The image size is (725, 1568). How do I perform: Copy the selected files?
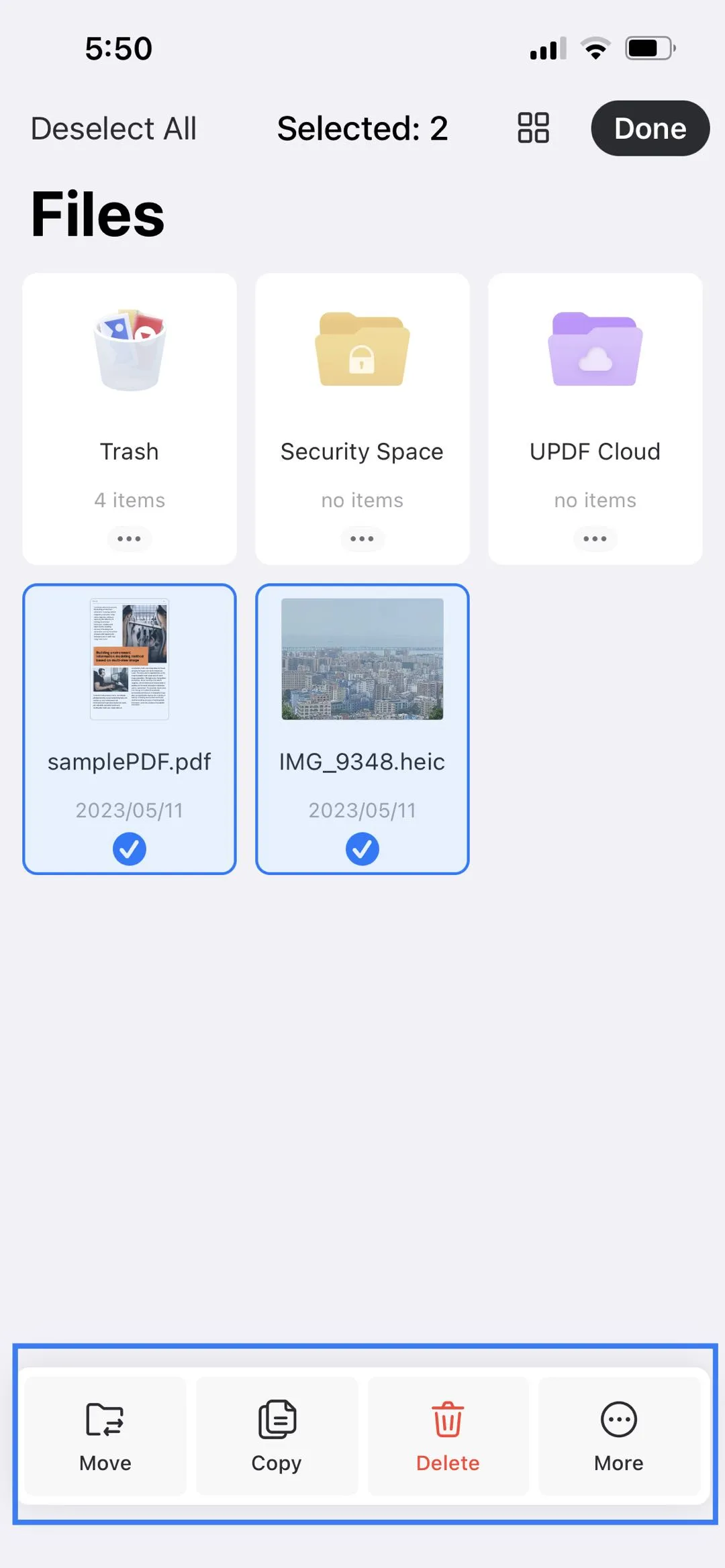pyautogui.click(x=277, y=1435)
